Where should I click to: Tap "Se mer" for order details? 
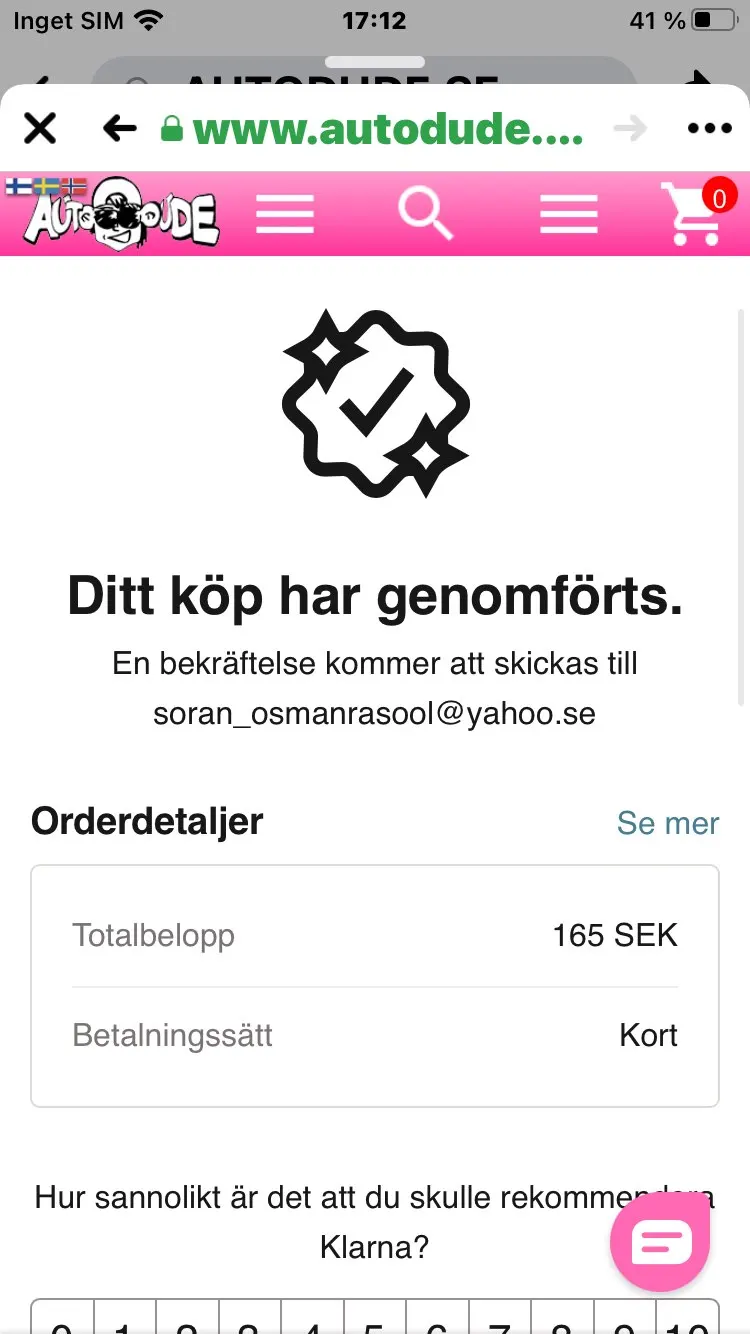pos(667,823)
